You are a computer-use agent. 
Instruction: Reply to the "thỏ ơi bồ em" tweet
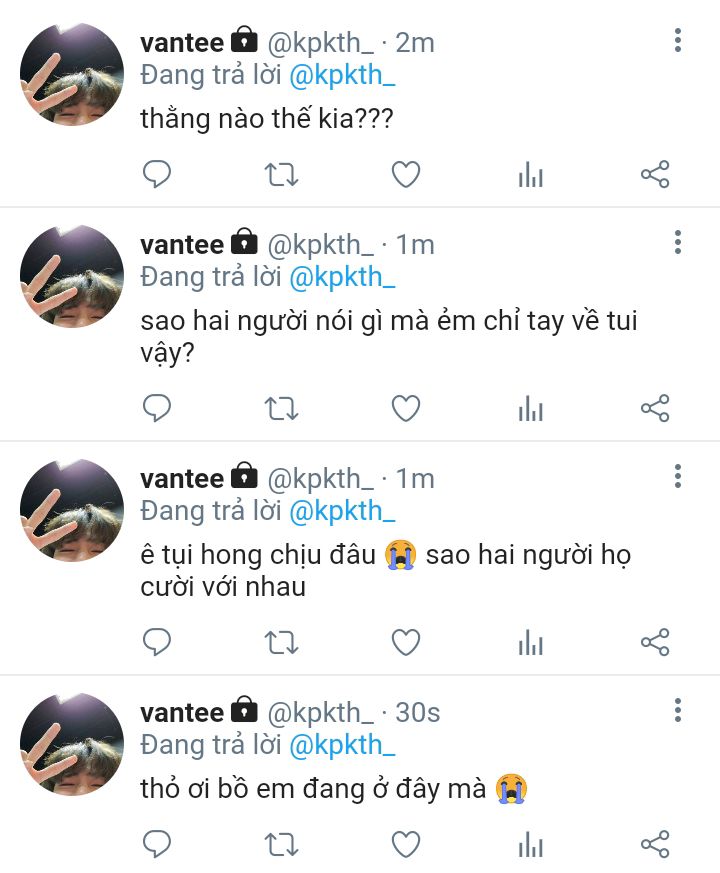157,844
